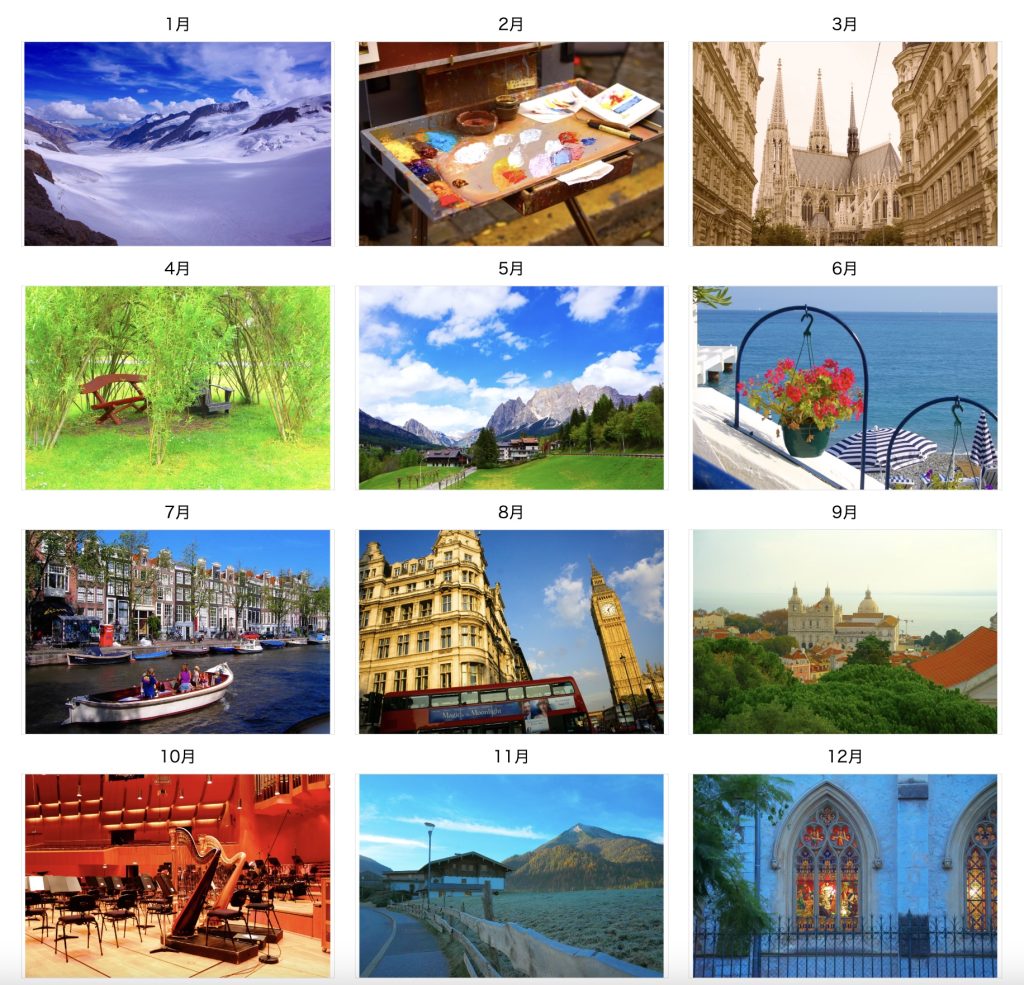View the 3月 gothic cathedral photo
1024x985 pixels.
[x=845, y=144]
